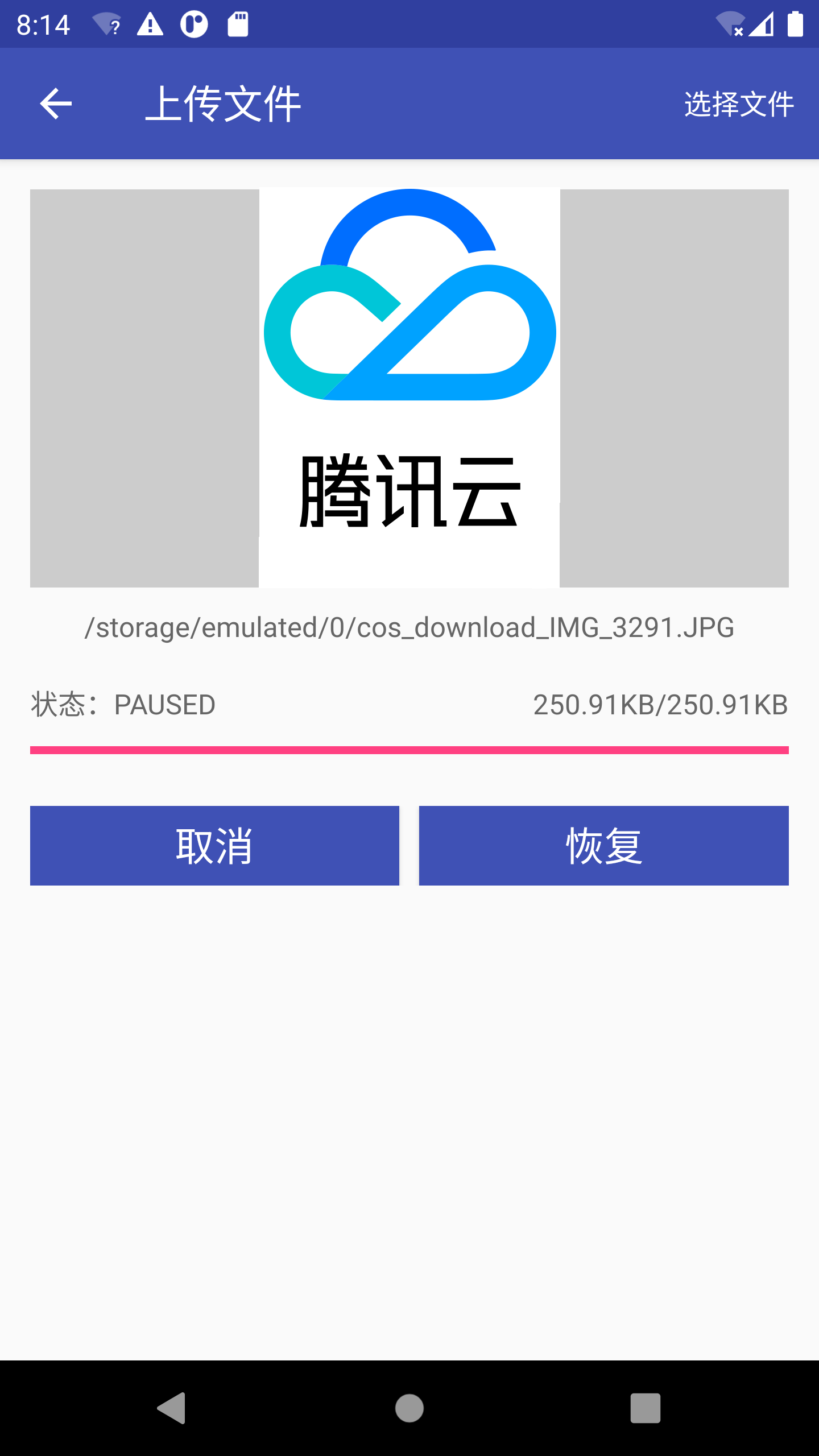Go to the home screen

(409, 1408)
